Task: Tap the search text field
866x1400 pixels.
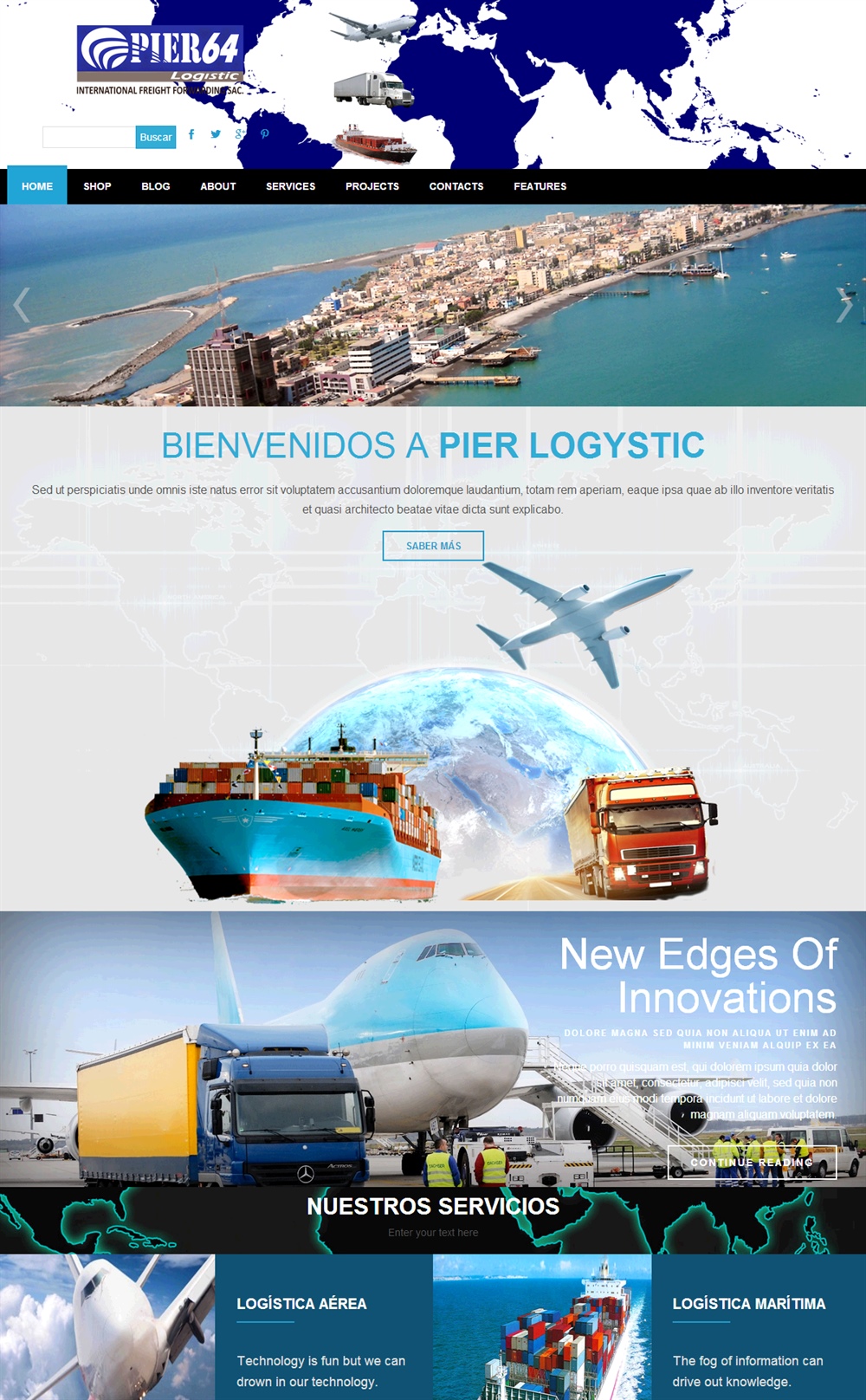Action: pos(89,137)
